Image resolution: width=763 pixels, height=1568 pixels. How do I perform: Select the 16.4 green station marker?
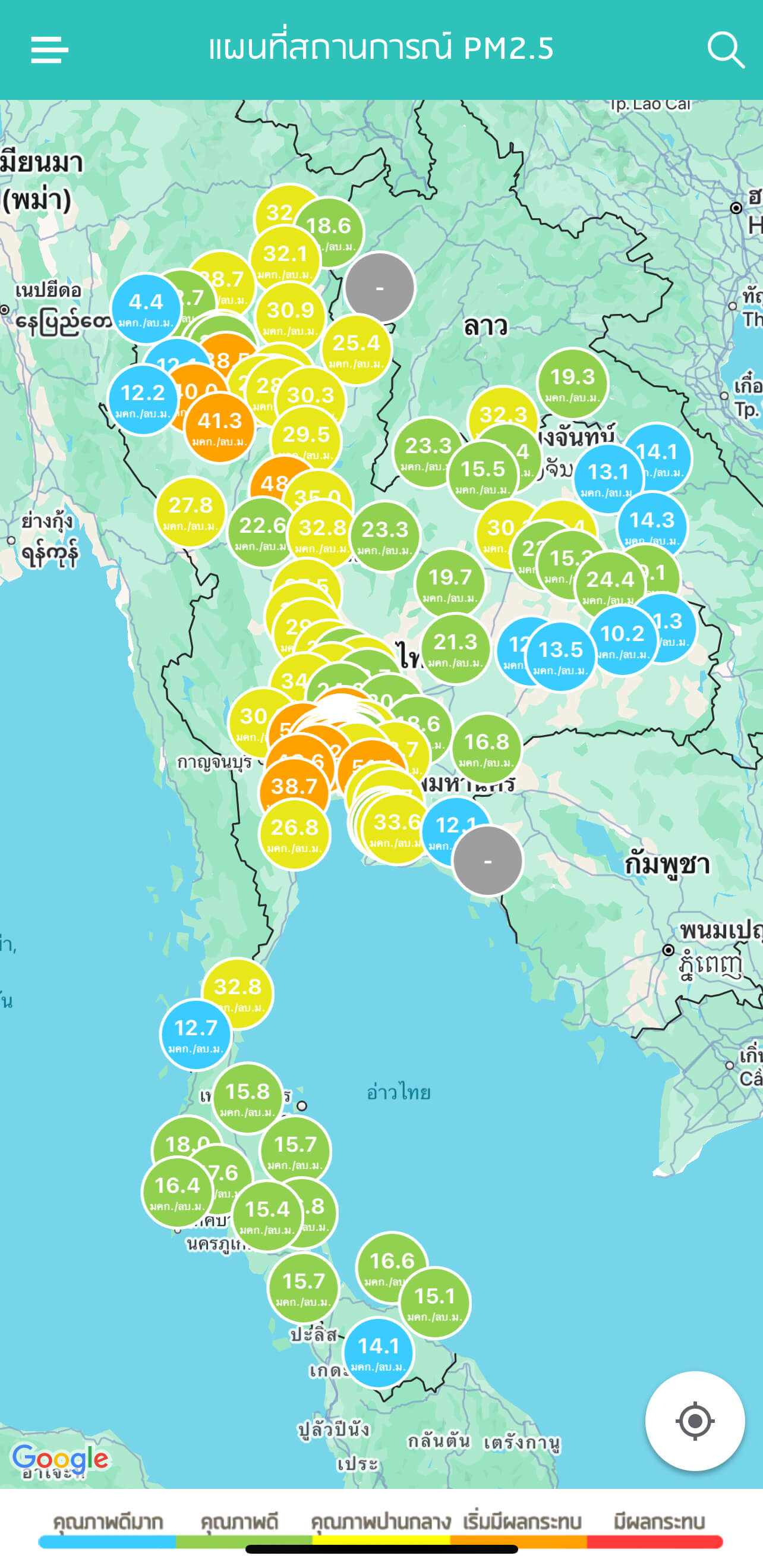[x=177, y=1192]
